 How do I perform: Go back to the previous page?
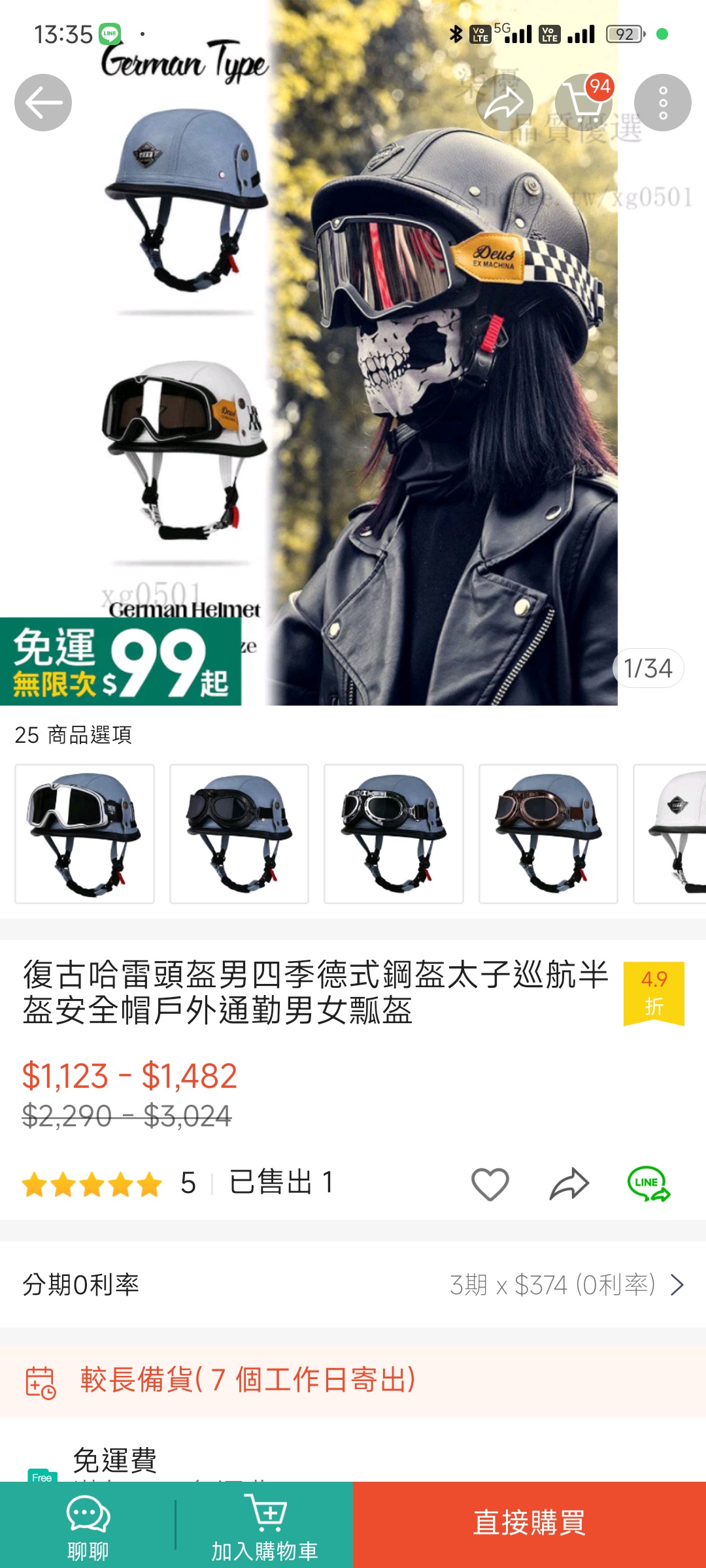tap(43, 103)
